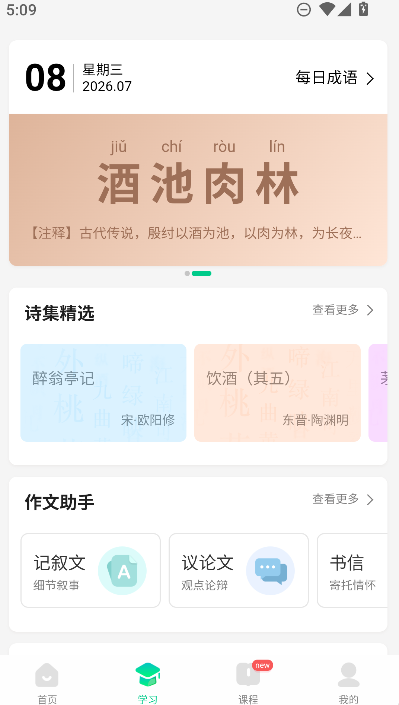Open the 酒池肉林 idiom banner

(198, 190)
